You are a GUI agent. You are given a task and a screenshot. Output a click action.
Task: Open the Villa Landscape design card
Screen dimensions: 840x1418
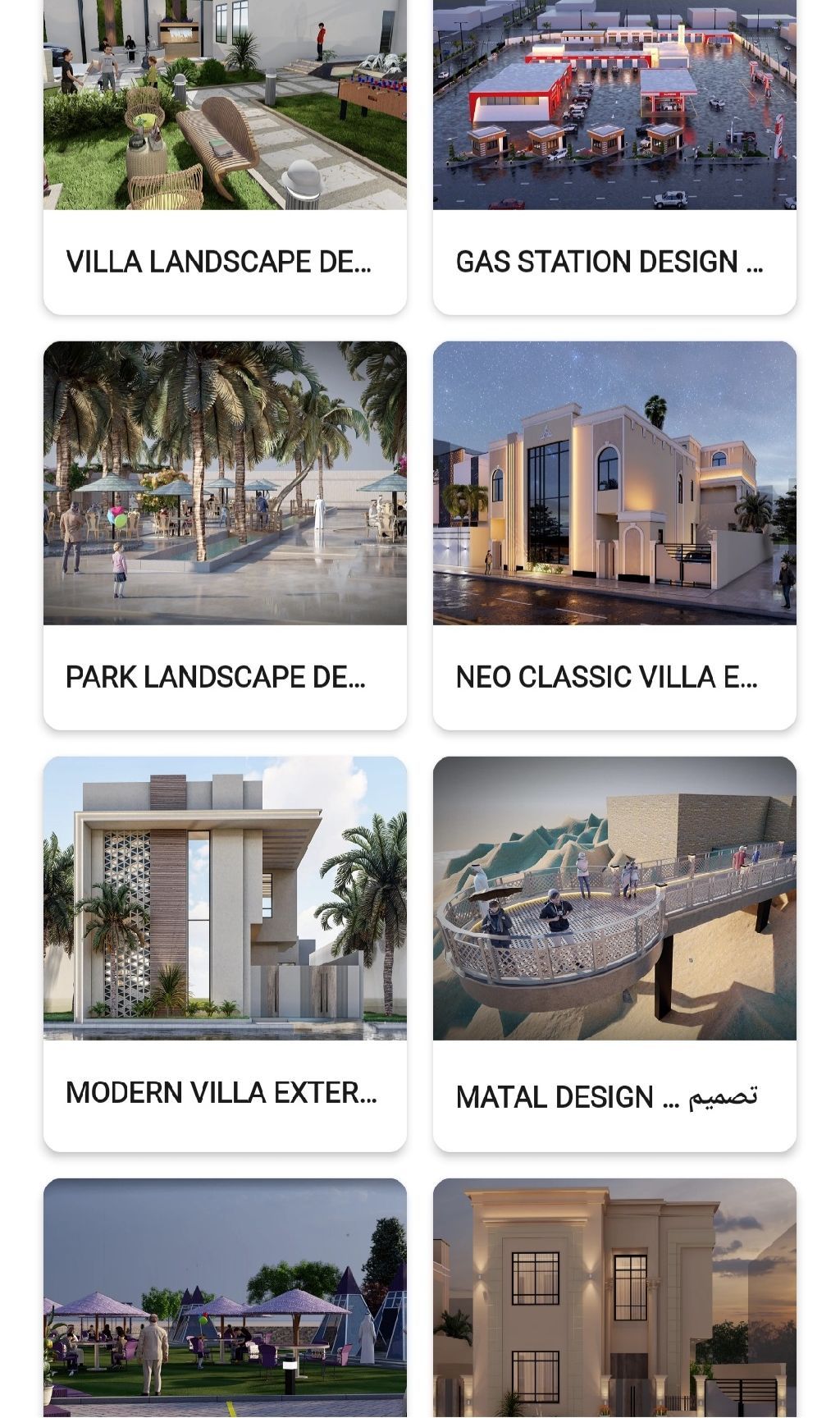(x=225, y=156)
